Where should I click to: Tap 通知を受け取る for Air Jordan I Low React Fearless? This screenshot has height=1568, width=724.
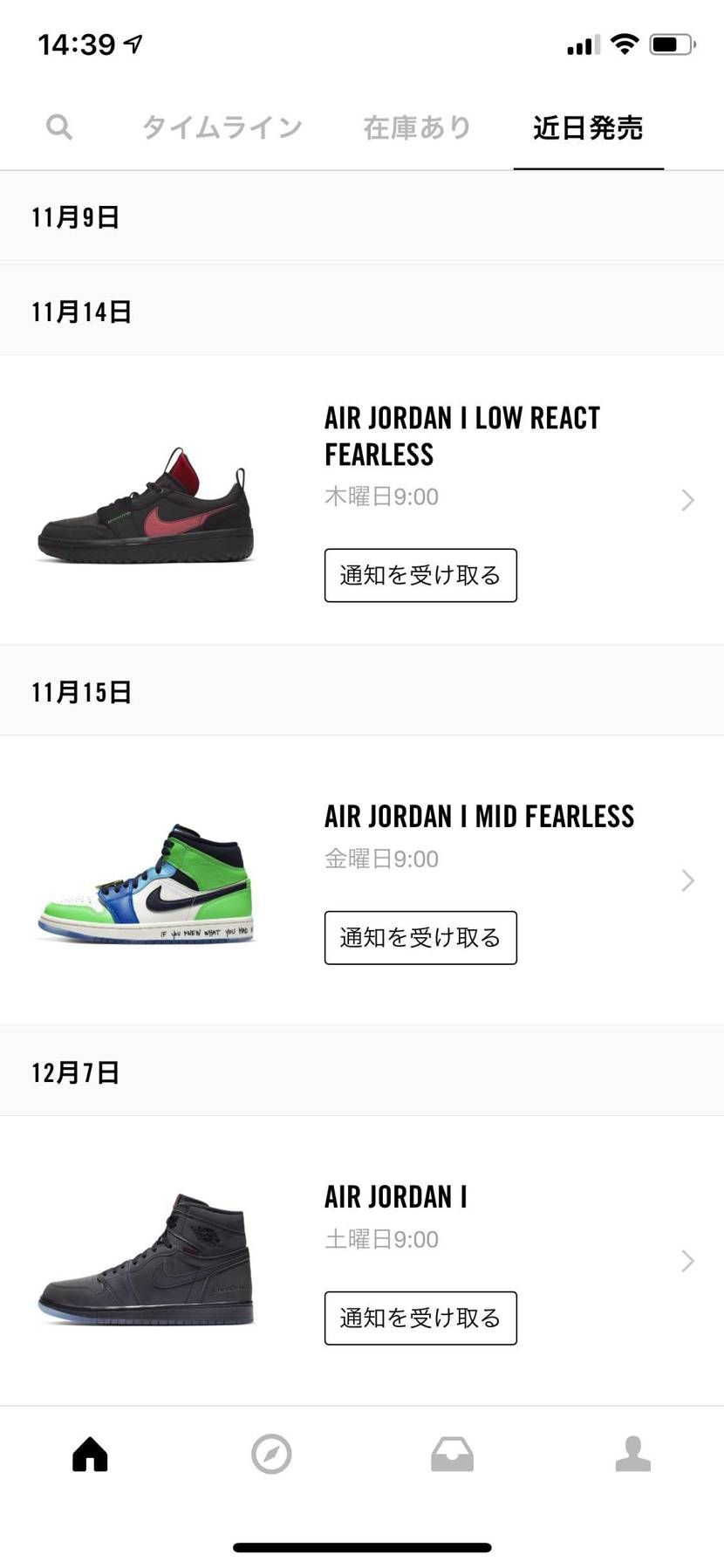click(x=420, y=575)
